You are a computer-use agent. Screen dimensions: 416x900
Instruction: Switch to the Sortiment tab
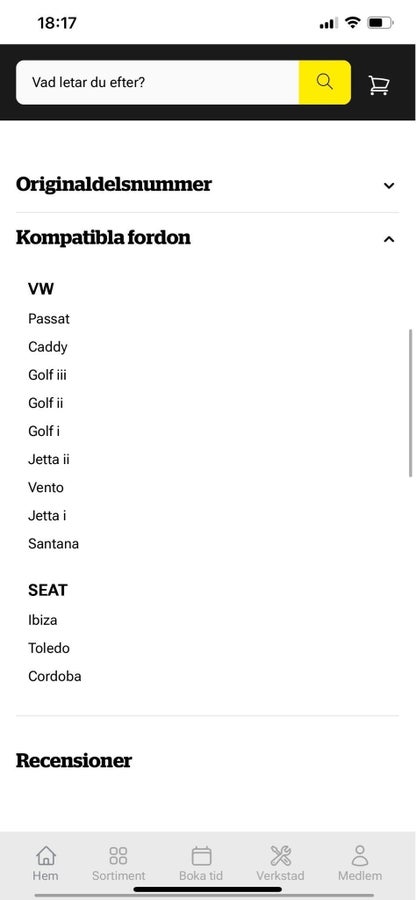(x=119, y=864)
